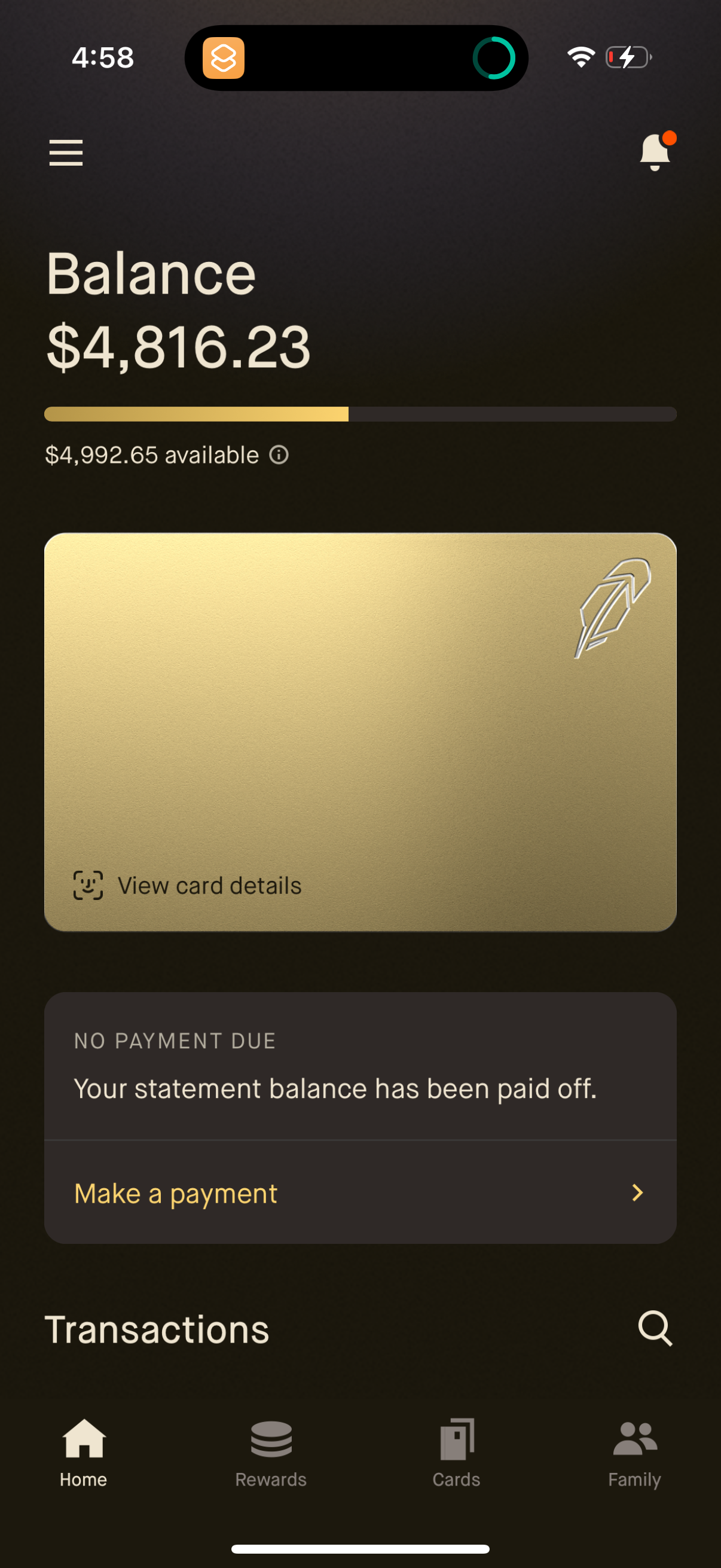
Task: Tap the credit utilization progress bar
Action: pos(360,413)
